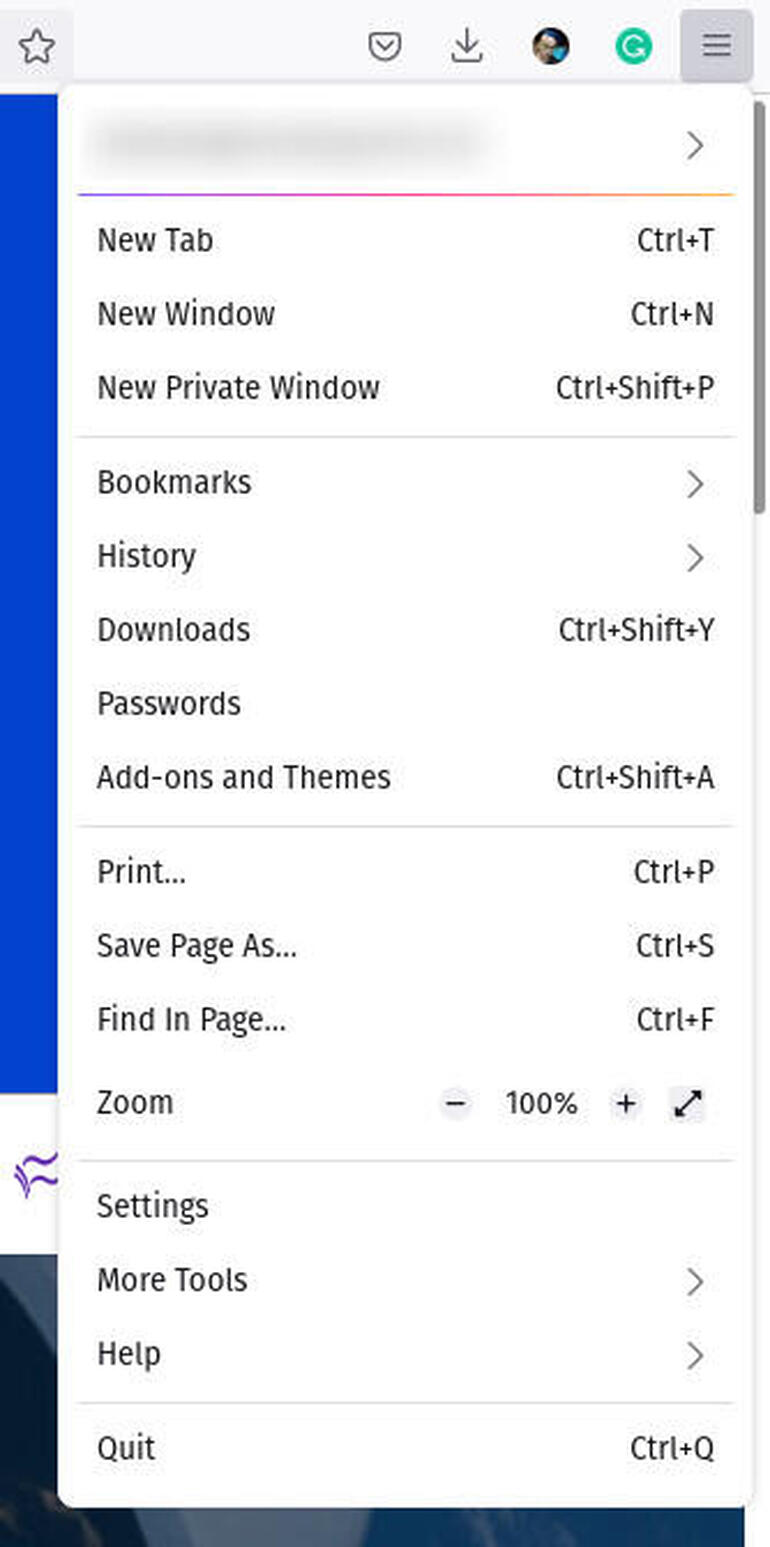Bookmark this page with the star icon
Viewport: 770px width, 1547px height.
coord(37,46)
